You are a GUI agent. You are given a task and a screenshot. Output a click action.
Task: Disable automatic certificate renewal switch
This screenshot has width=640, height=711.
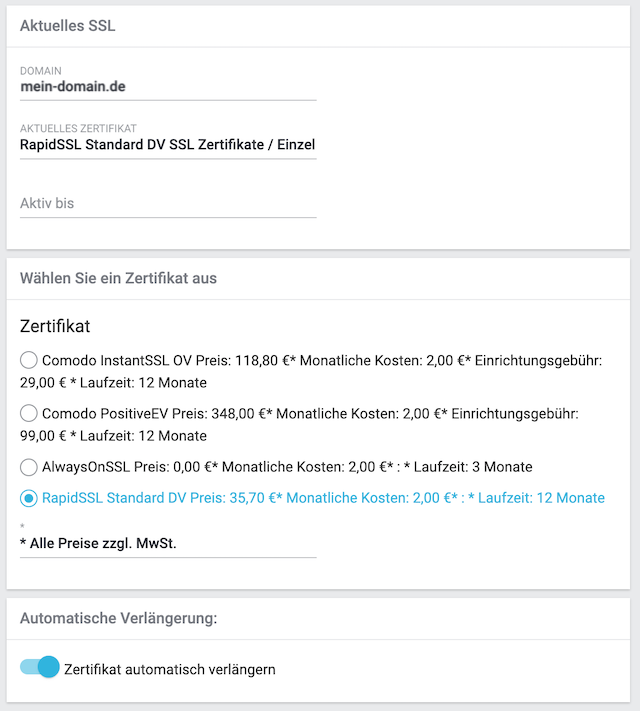tap(40, 668)
